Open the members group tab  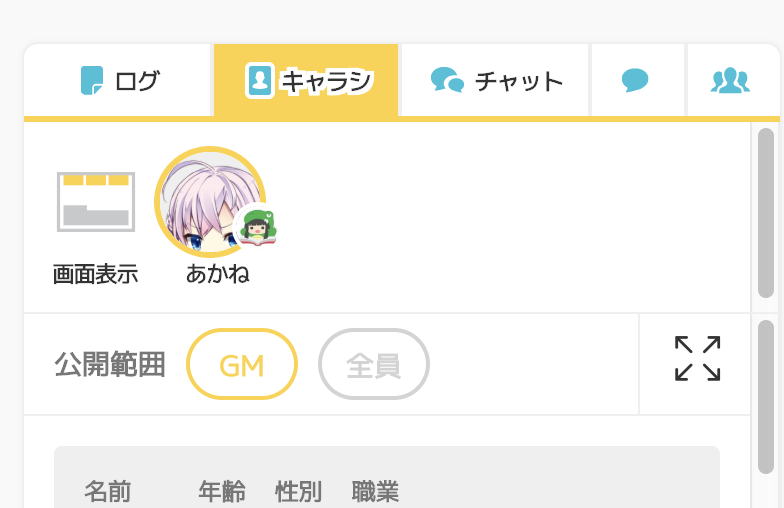click(x=730, y=81)
